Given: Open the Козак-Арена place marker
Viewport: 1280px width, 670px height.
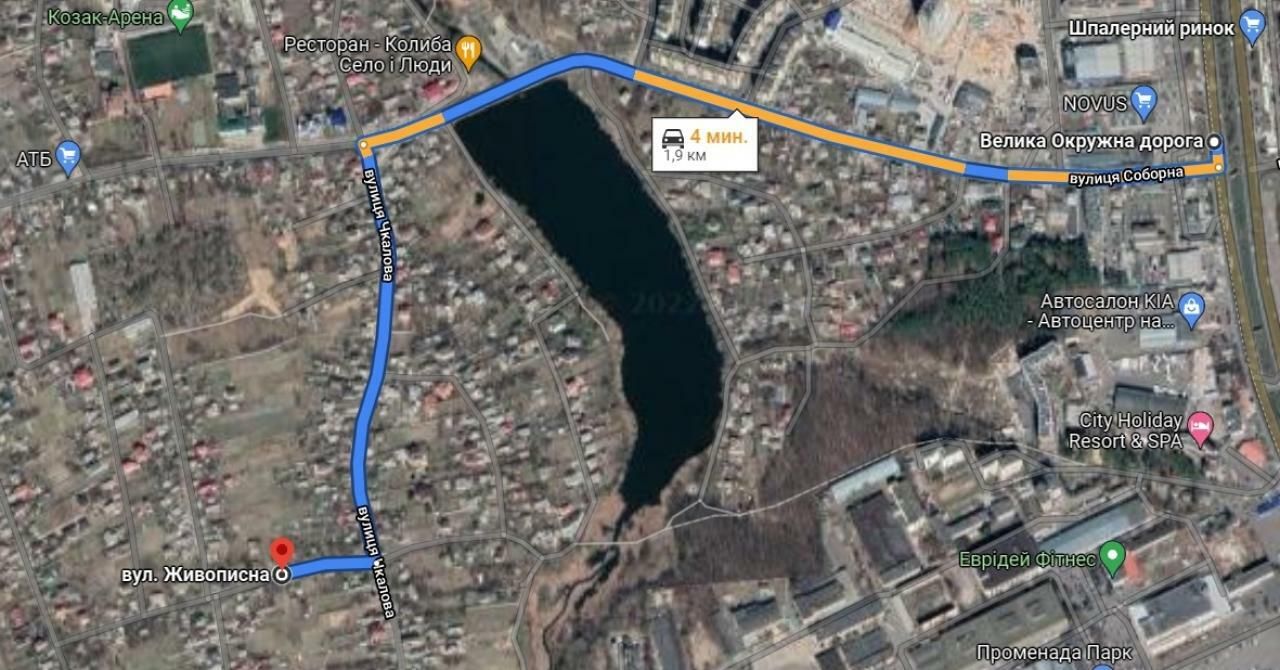Looking at the screenshot, I should (180, 15).
